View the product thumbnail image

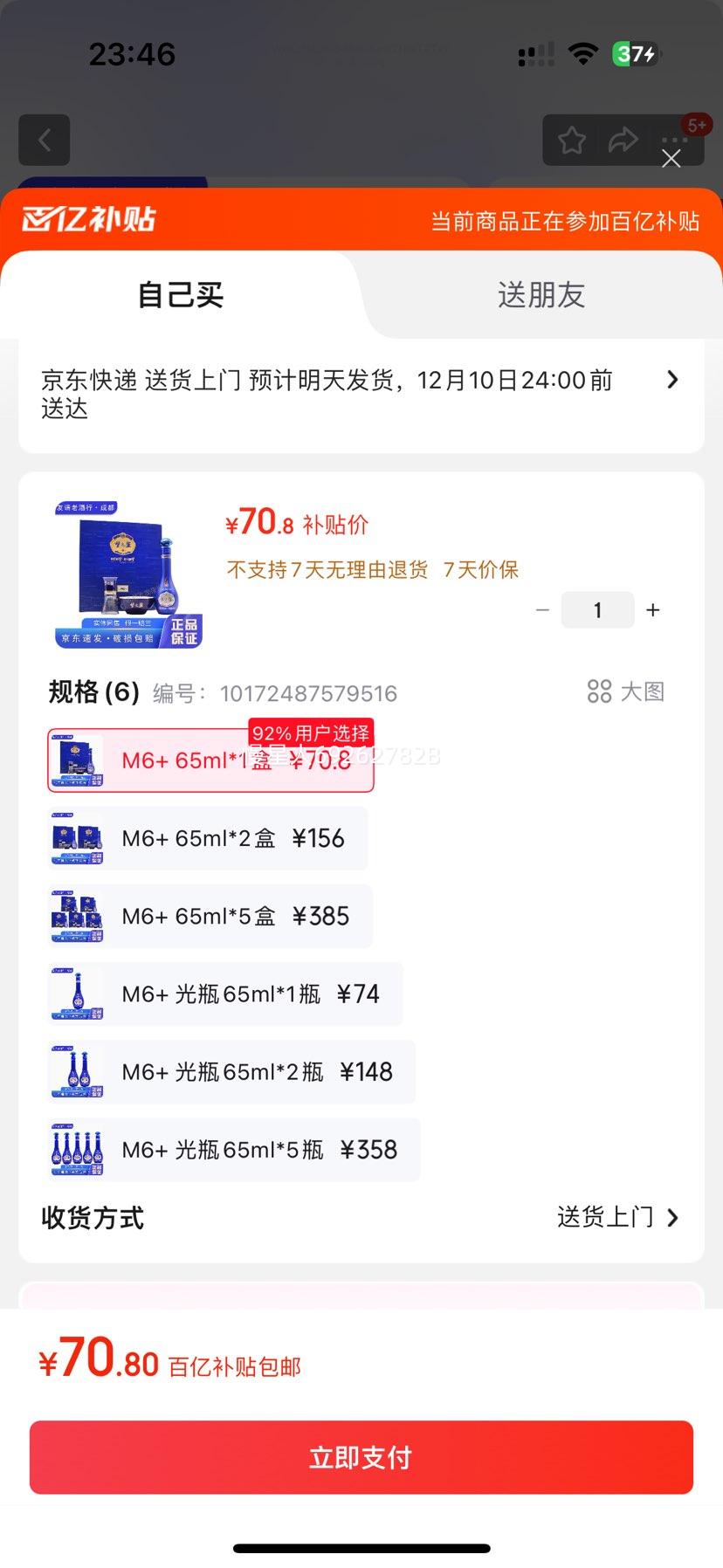click(128, 573)
